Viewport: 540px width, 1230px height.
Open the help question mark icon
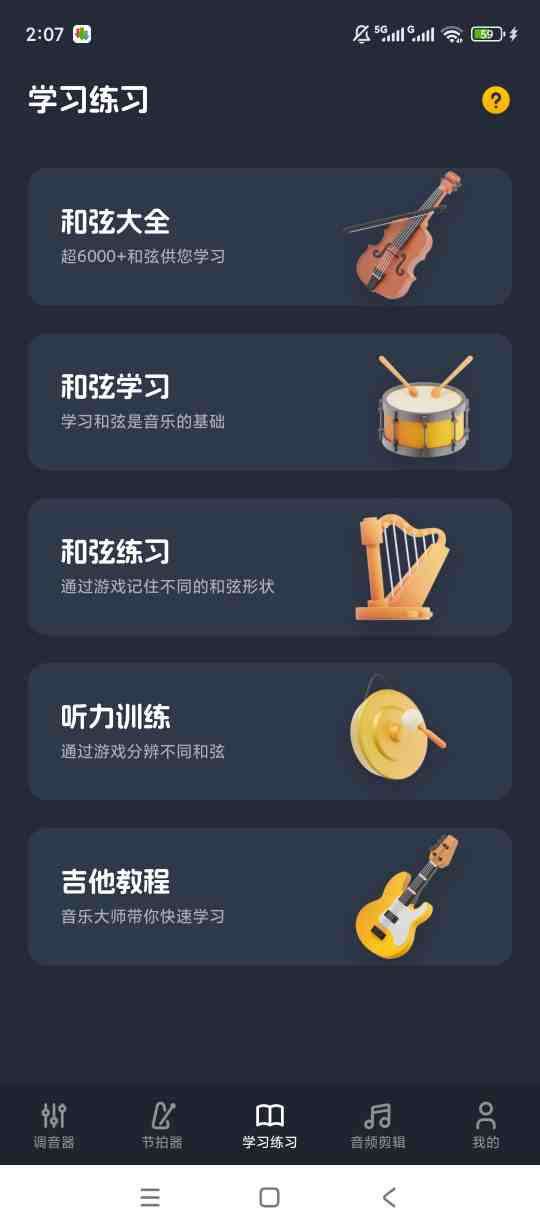pyautogui.click(x=496, y=100)
